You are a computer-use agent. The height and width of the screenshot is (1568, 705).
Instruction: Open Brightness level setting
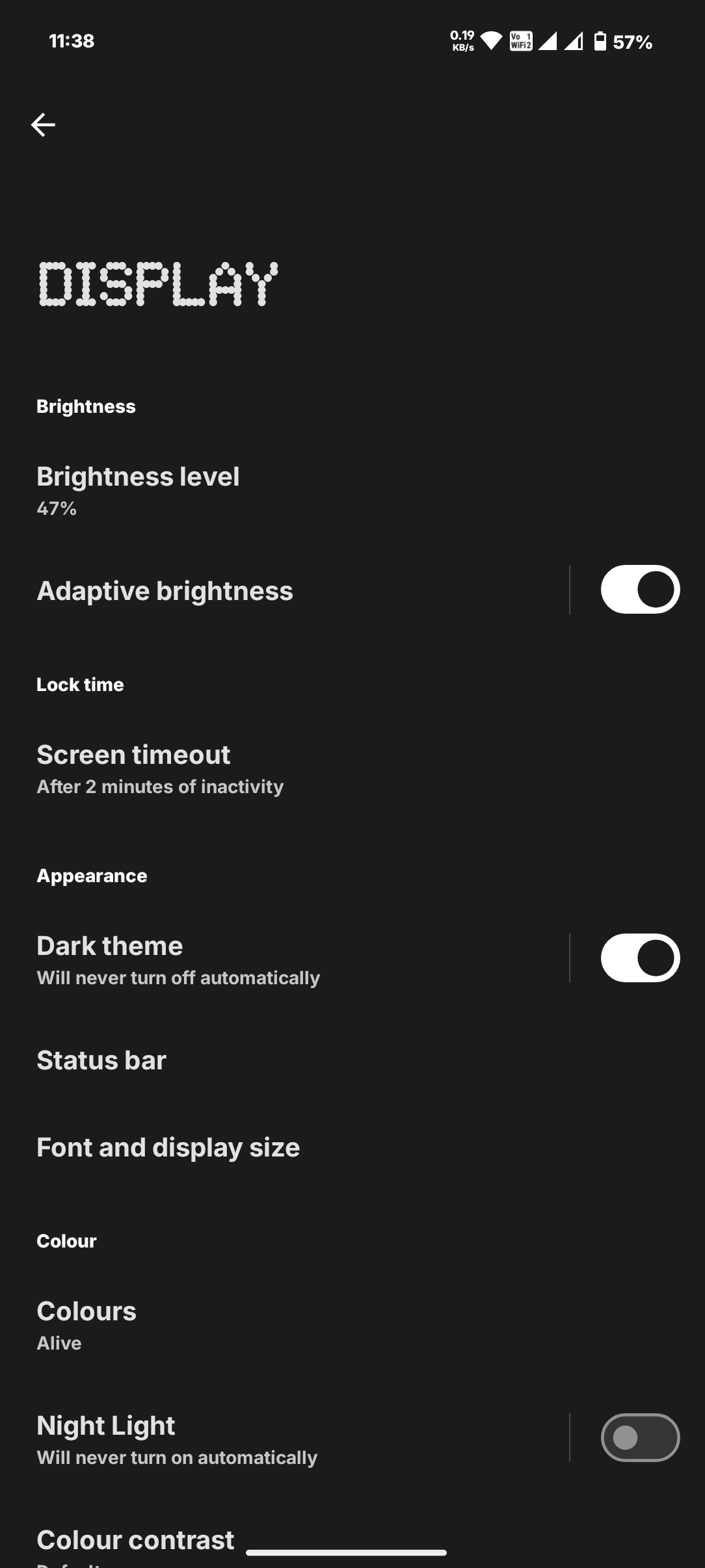[138, 490]
